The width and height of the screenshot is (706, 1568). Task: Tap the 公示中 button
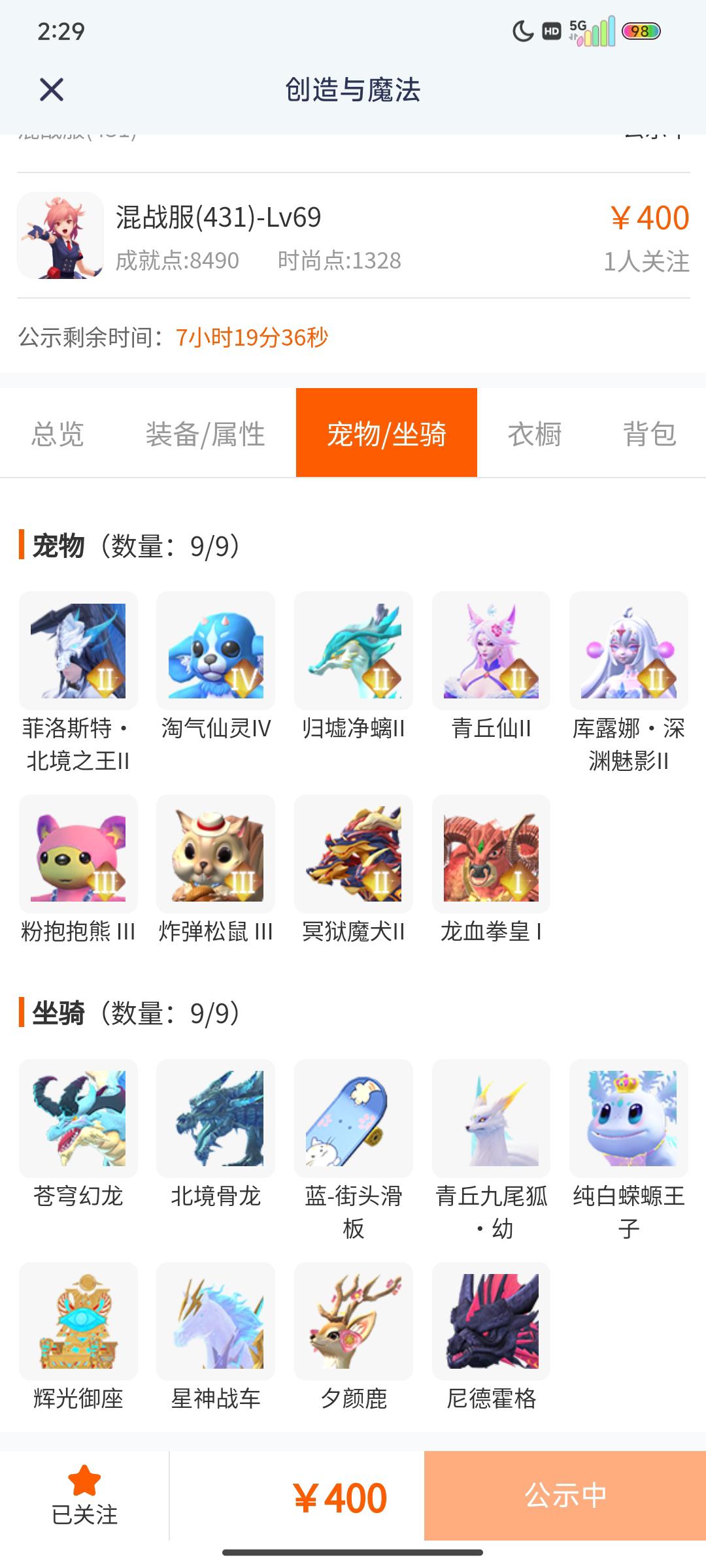tap(565, 1495)
